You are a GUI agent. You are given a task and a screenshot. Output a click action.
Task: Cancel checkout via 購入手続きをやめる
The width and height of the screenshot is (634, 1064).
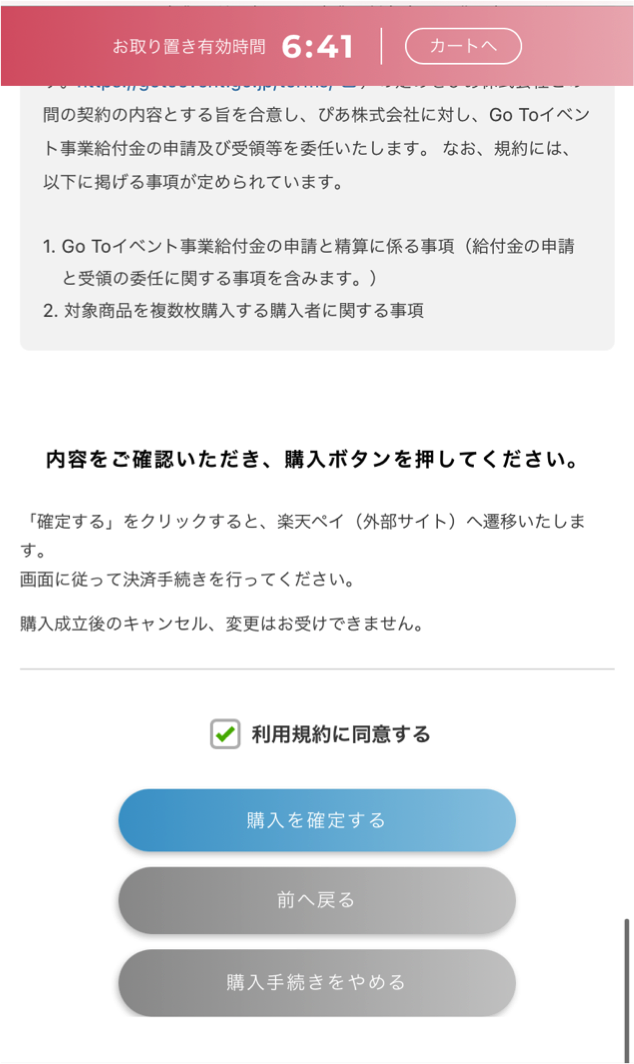tap(317, 982)
